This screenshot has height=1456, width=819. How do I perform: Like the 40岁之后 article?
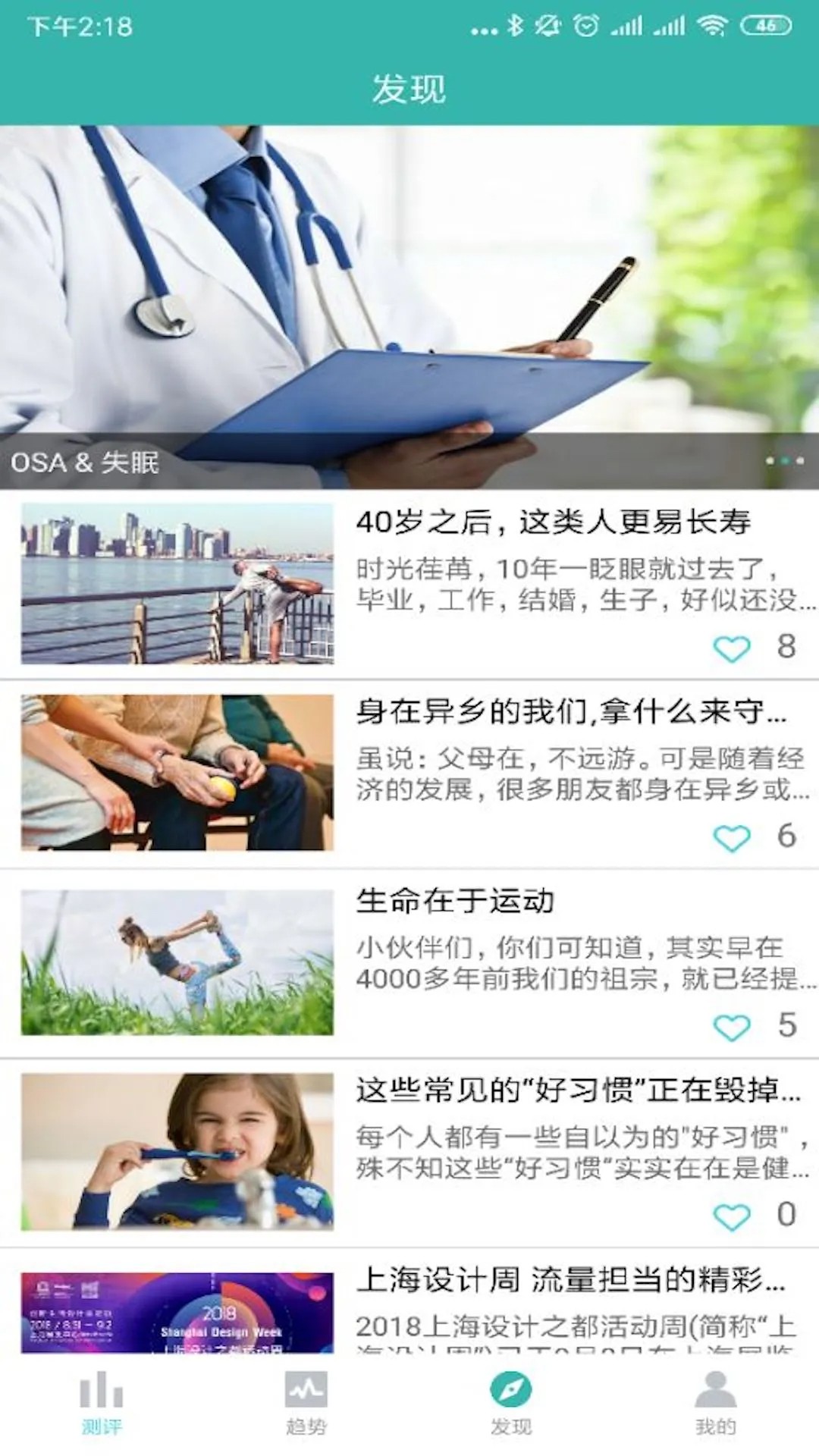tap(732, 648)
